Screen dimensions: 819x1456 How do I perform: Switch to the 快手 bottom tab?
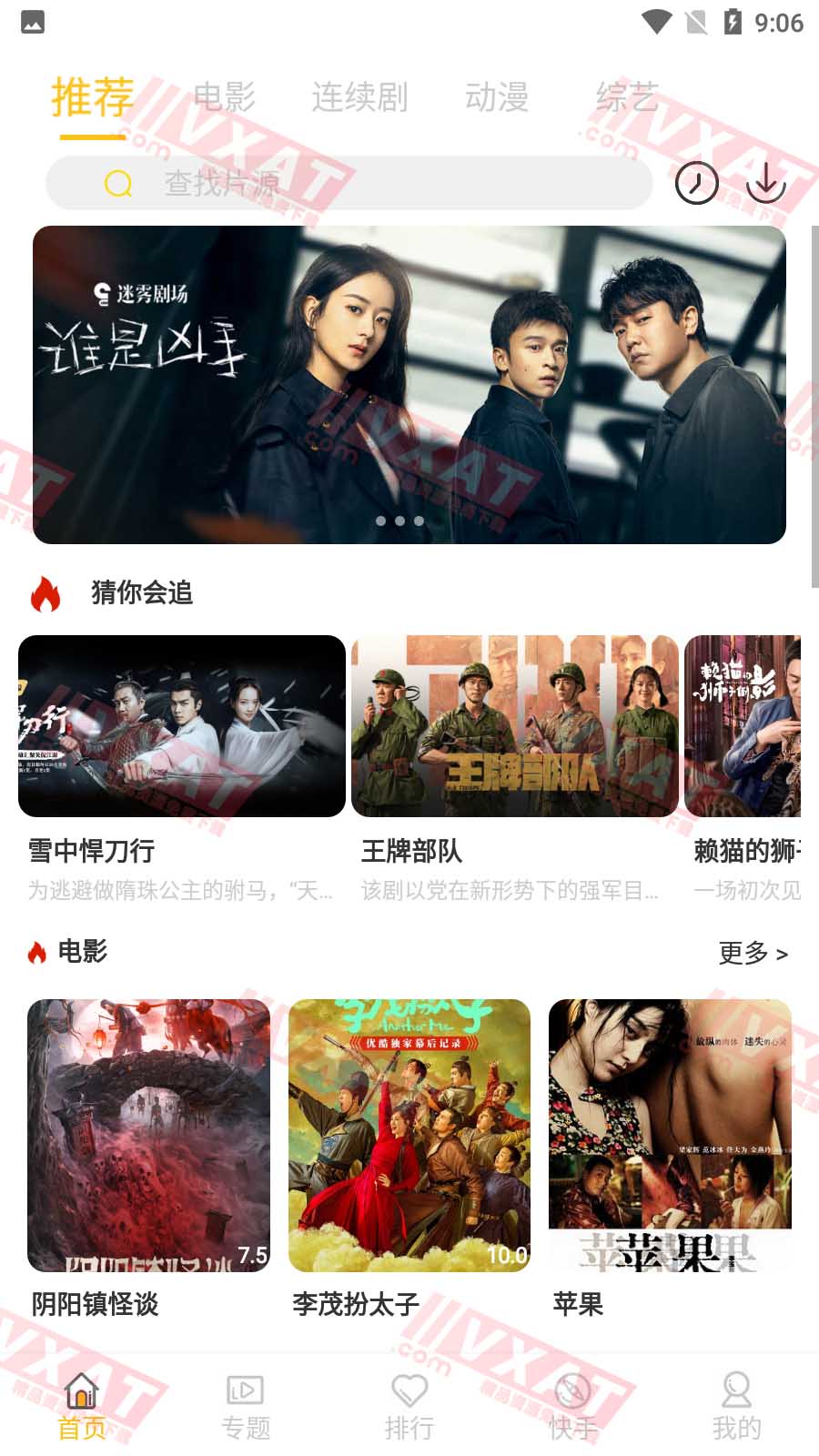pos(573,1406)
